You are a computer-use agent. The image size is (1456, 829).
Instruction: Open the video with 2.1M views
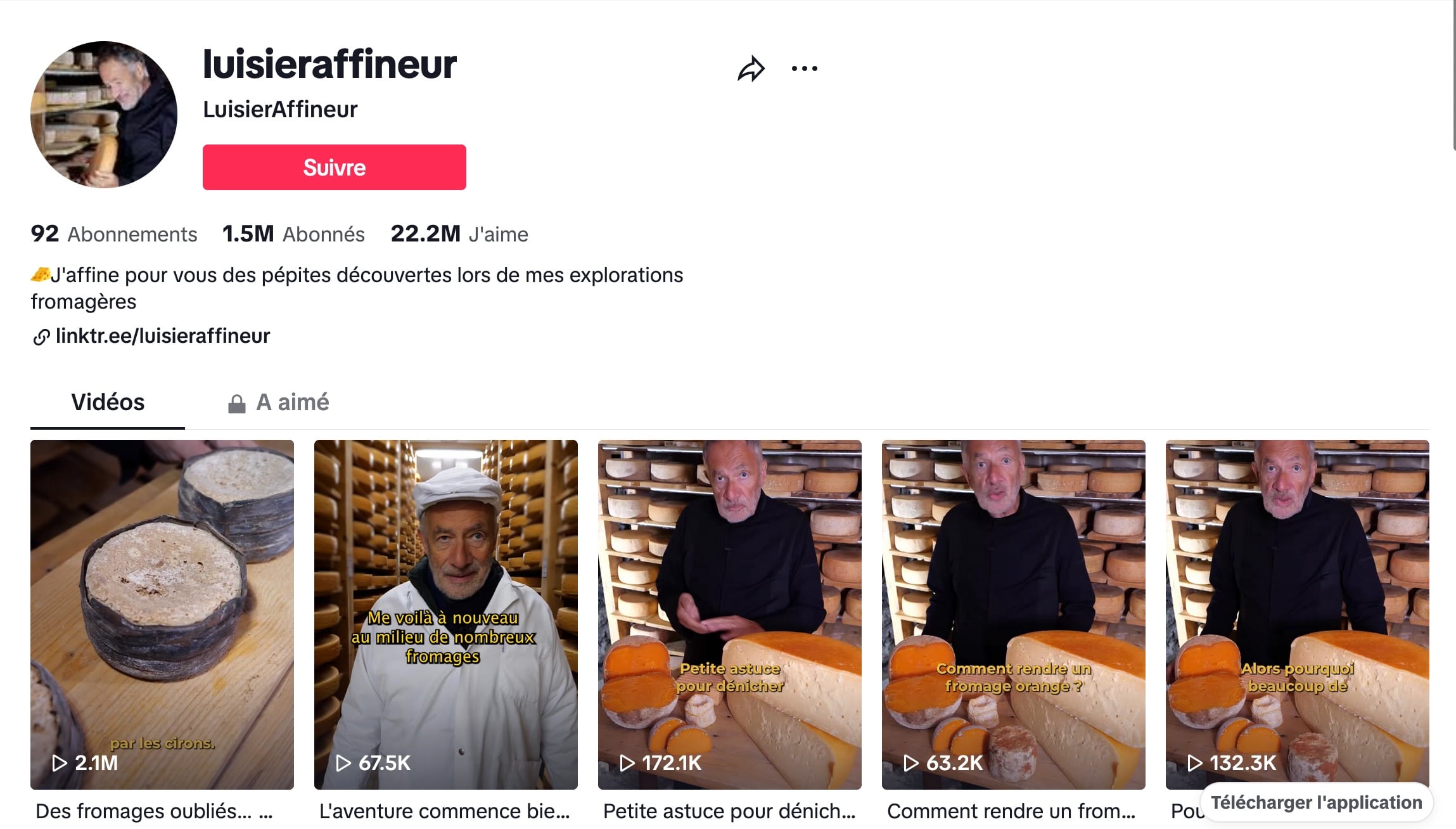[x=162, y=614]
